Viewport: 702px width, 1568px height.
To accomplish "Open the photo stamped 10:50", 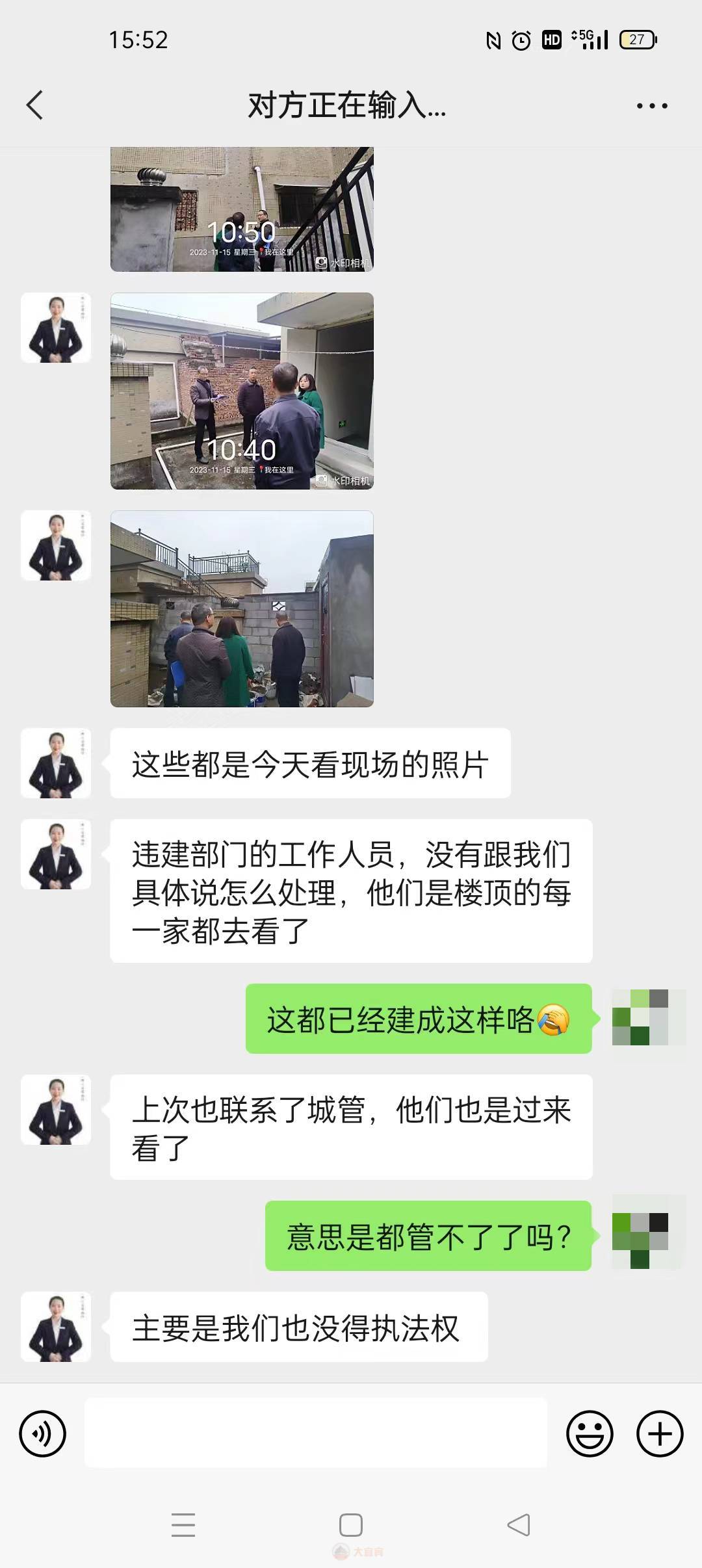I will tap(242, 209).
